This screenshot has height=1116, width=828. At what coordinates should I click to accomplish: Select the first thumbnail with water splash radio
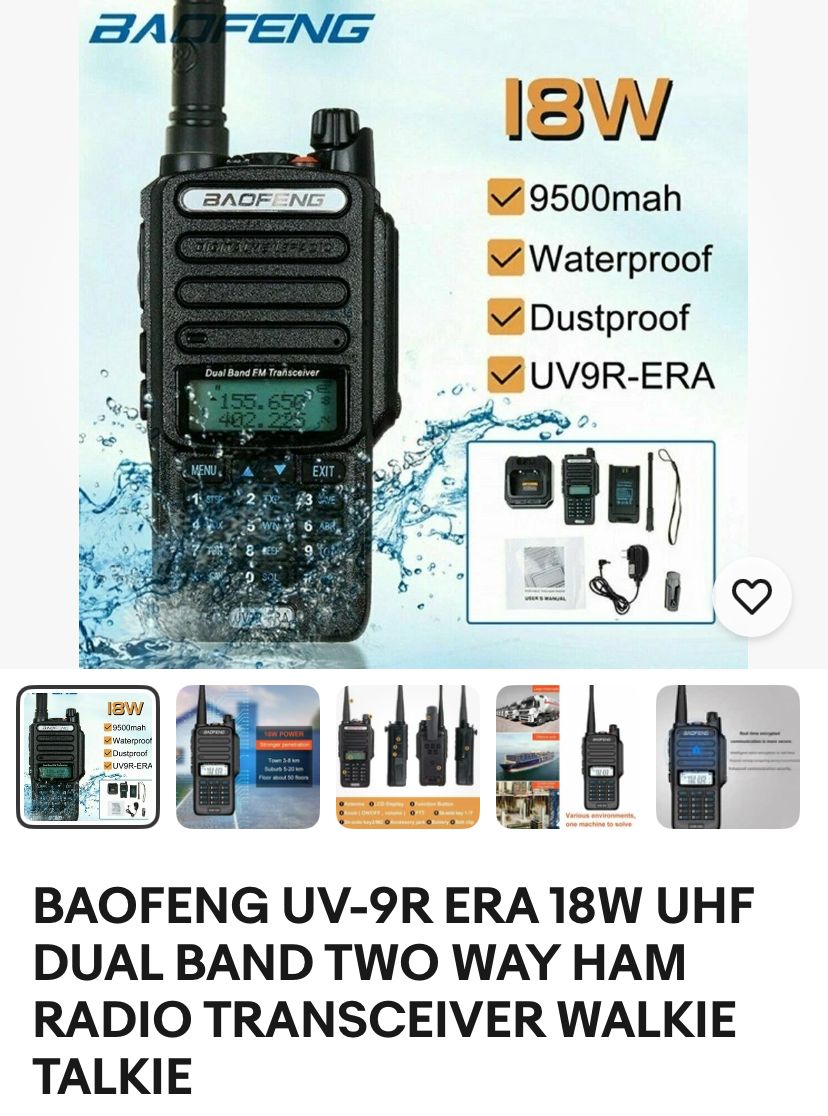(x=88, y=757)
